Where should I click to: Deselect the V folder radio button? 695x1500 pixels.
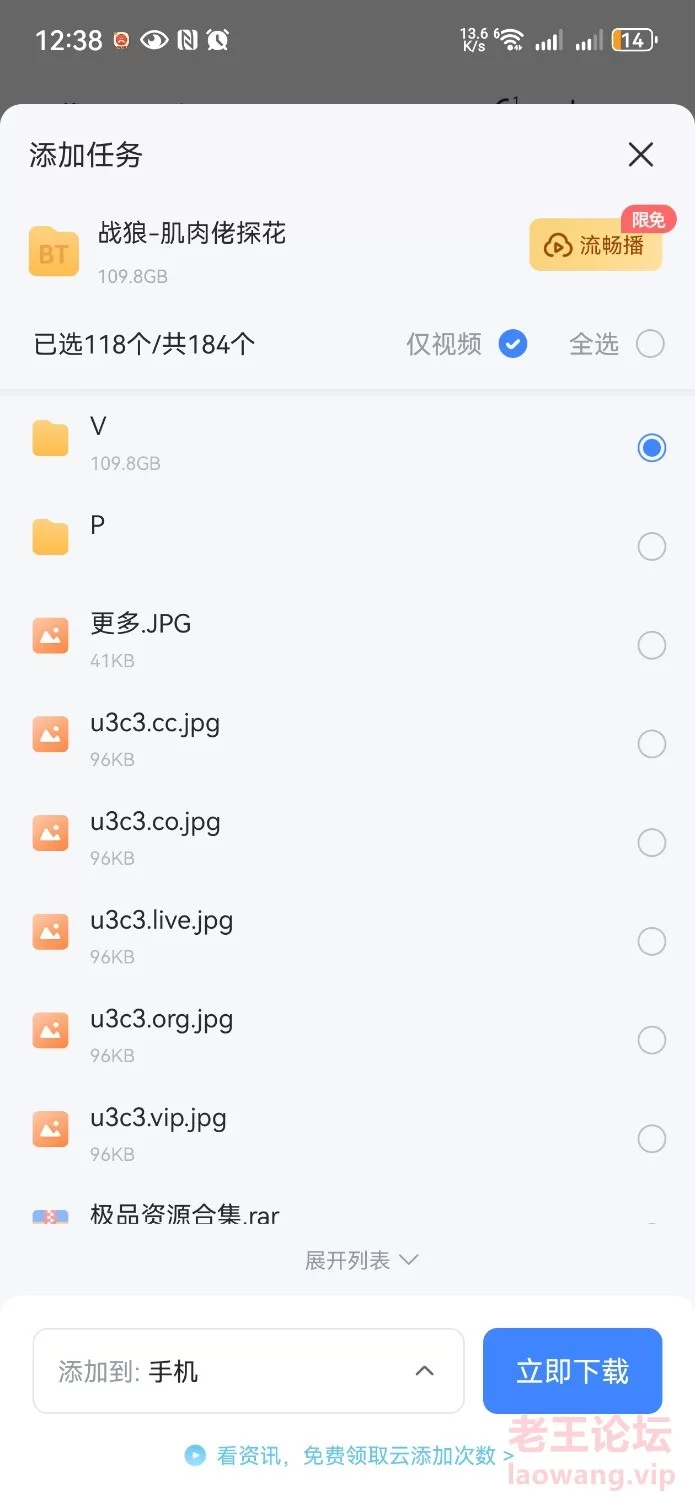click(x=652, y=447)
